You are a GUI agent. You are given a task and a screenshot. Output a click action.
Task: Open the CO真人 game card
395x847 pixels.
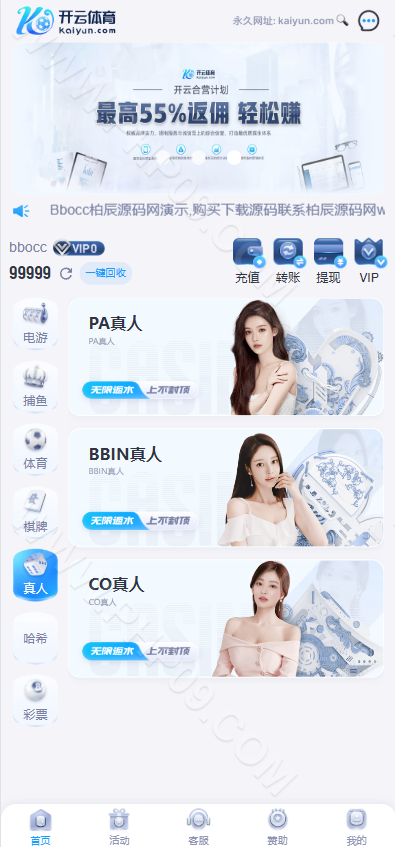coord(226,619)
